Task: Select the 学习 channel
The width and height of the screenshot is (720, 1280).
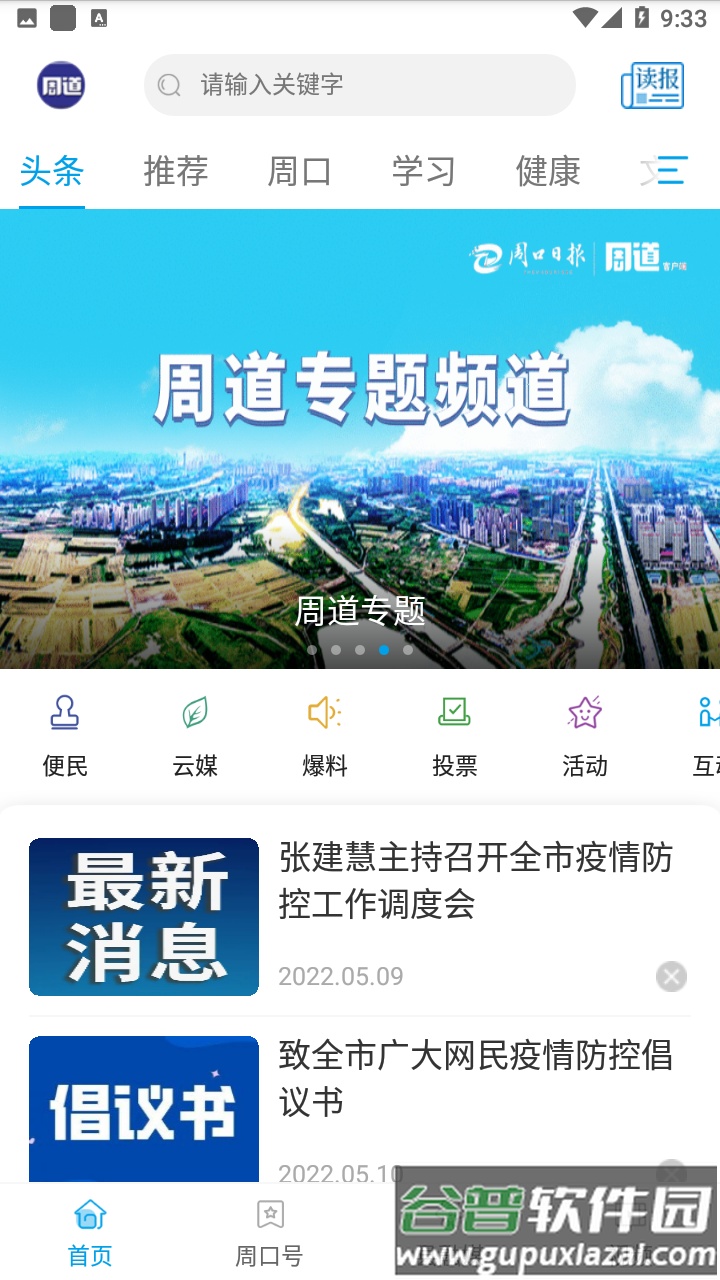Action: [x=423, y=171]
